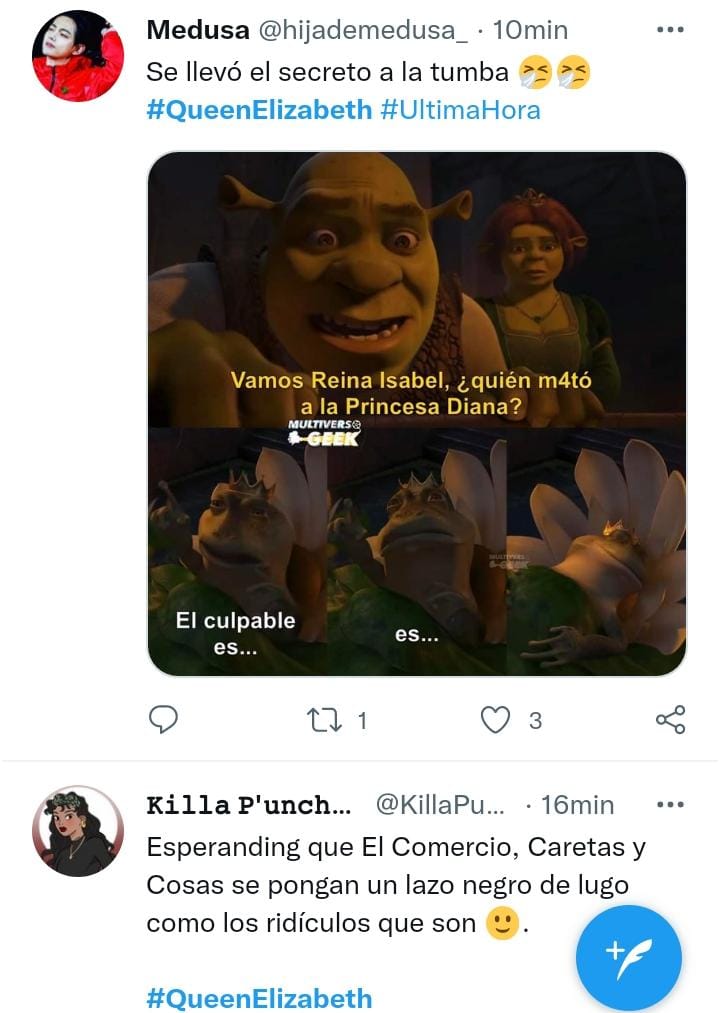Image resolution: width=720 pixels, height=1013 pixels.
Task: Compose a new tweet
Action: 628,957
